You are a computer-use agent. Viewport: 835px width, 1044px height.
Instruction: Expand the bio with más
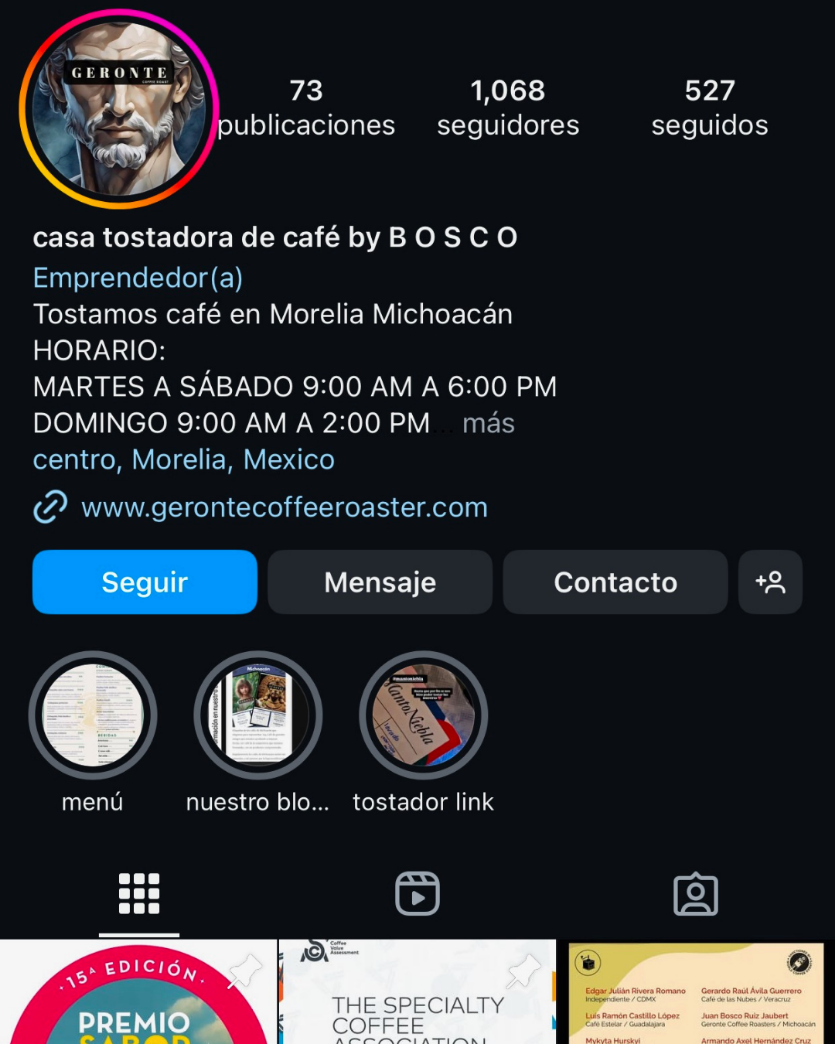[x=488, y=423]
